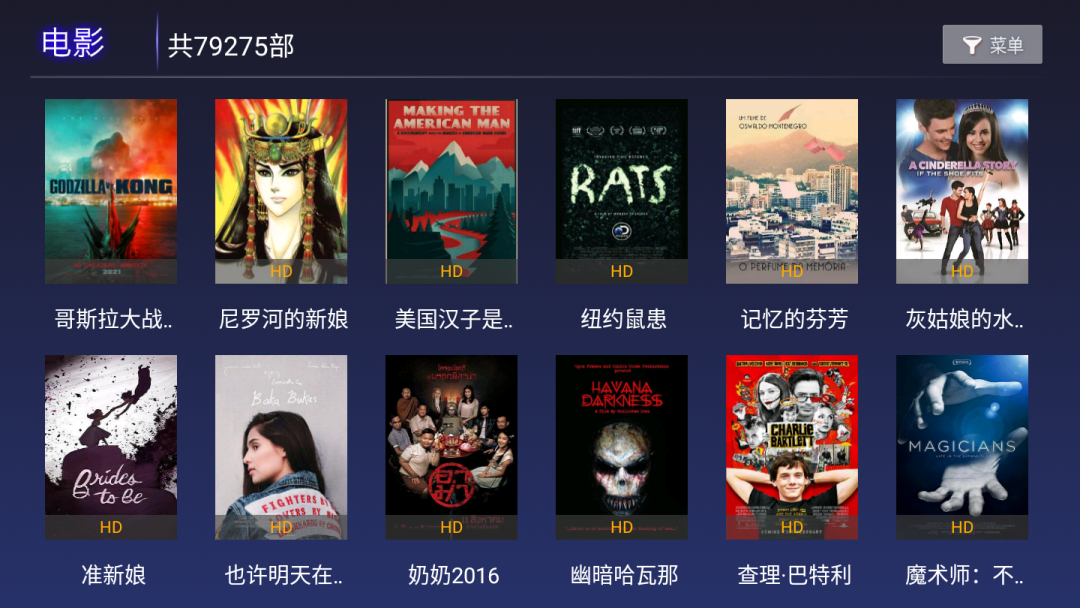Select the movie 奶奶2016
The width and height of the screenshot is (1080, 608).
pyautogui.click(x=451, y=447)
